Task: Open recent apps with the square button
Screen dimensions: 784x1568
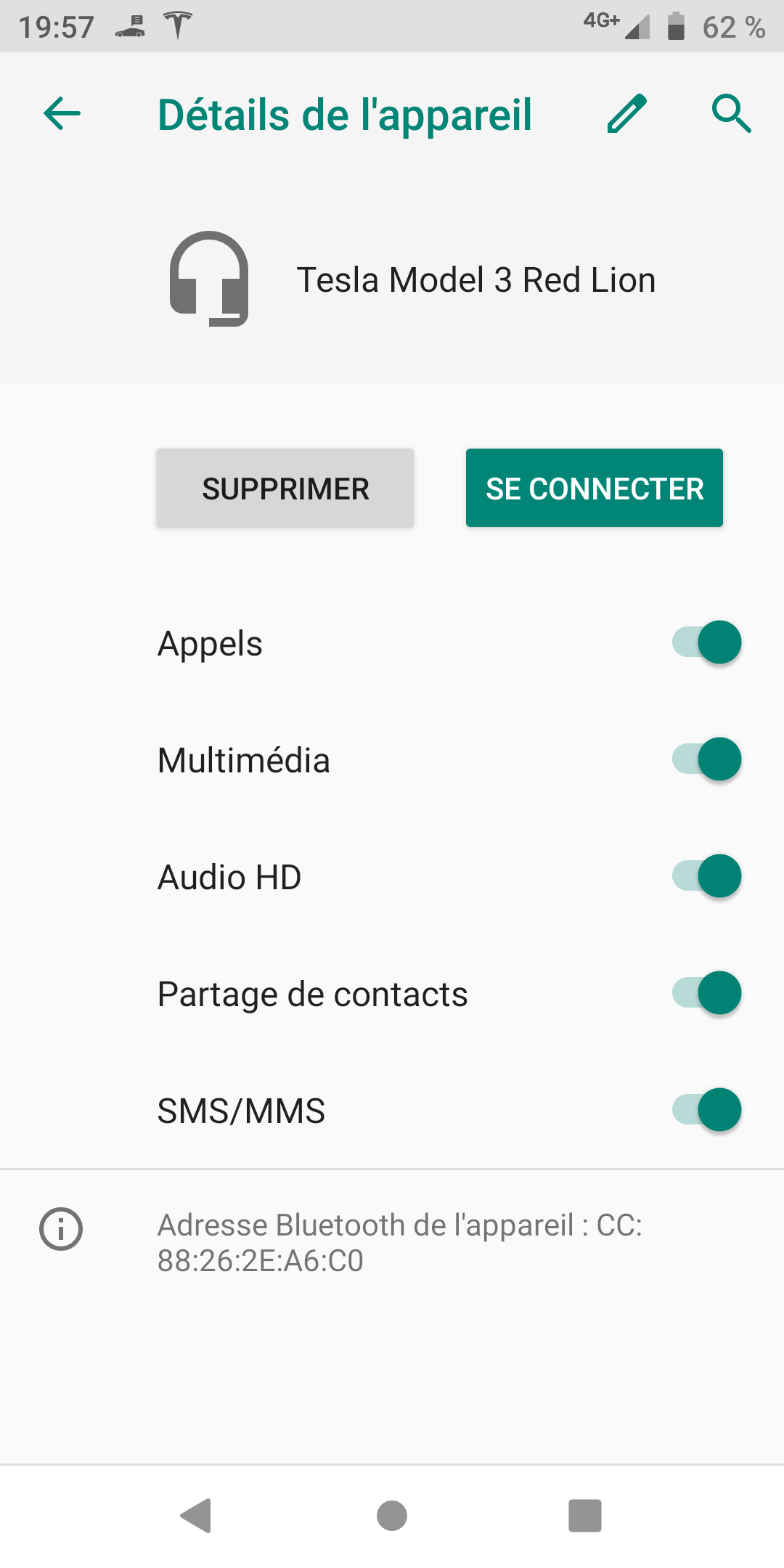Action: [585, 1516]
